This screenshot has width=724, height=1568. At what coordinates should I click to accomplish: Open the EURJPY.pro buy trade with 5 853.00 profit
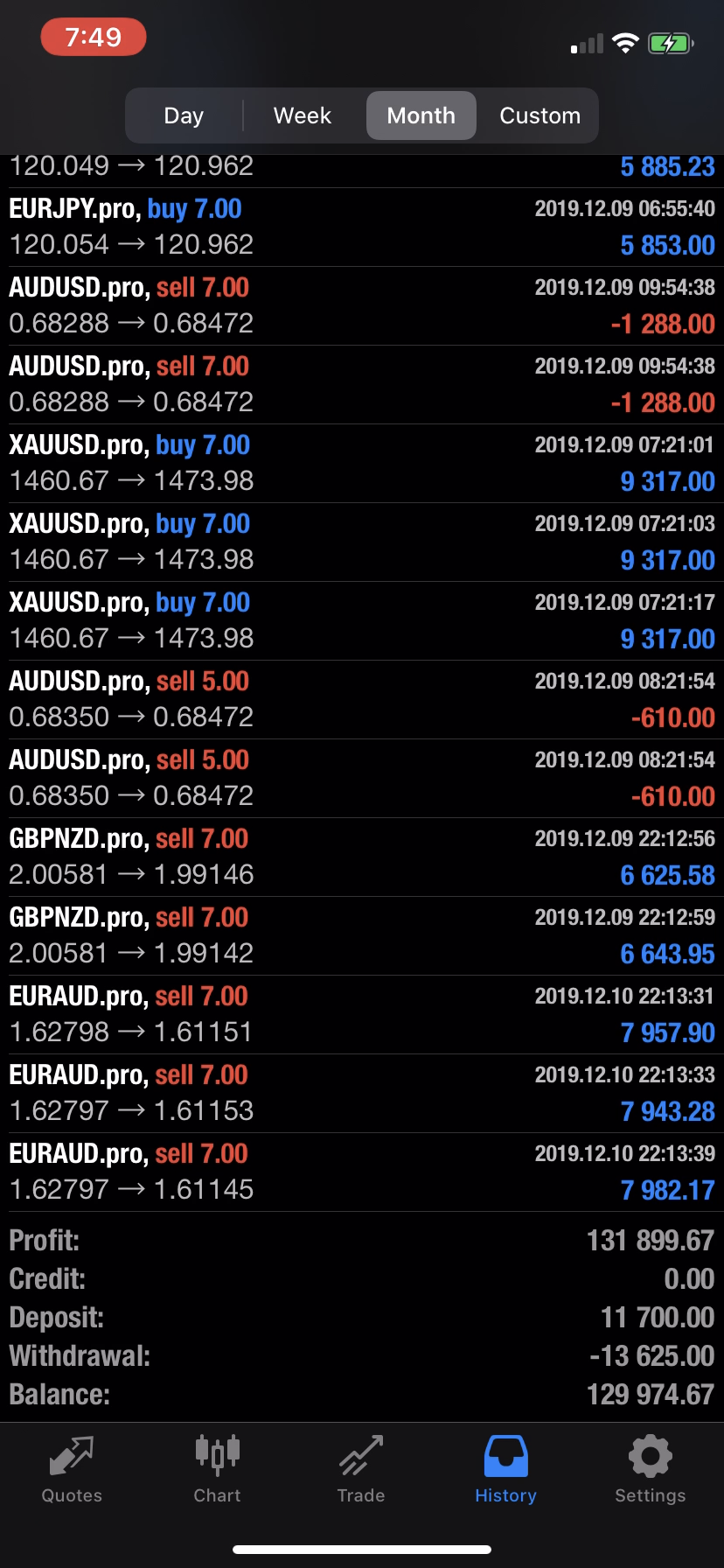pyautogui.click(x=362, y=227)
